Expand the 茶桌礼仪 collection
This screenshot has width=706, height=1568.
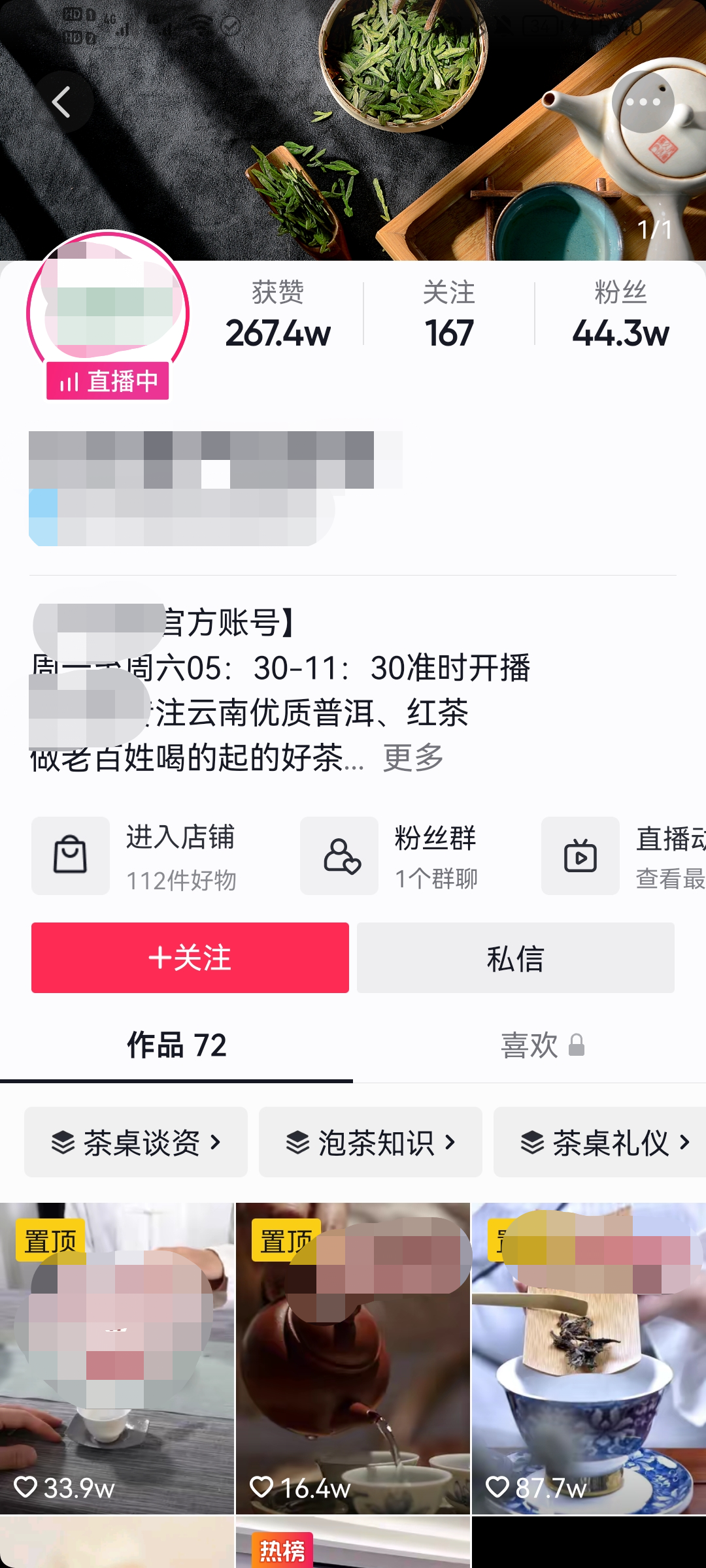pos(599,1142)
